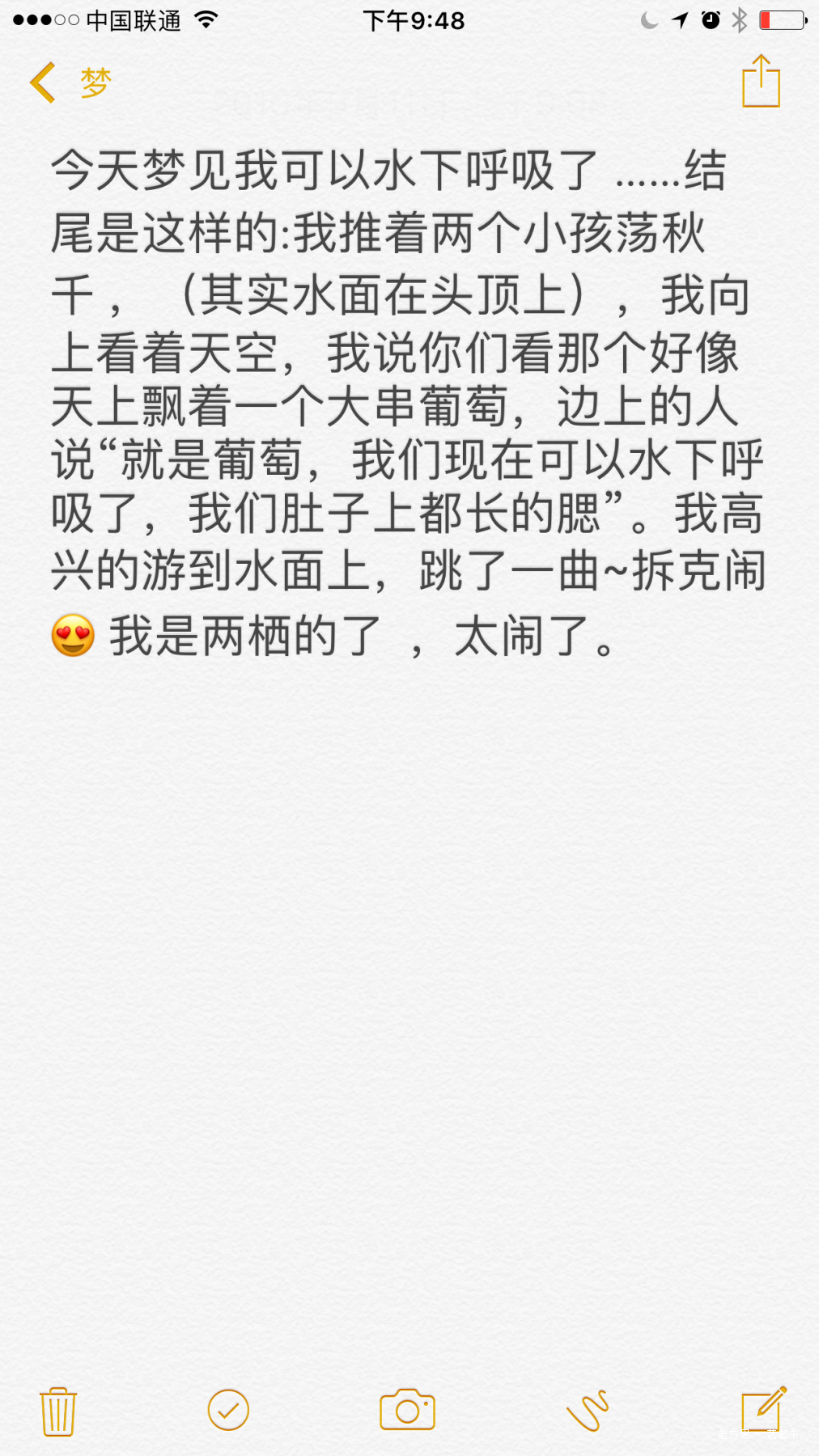Insert a photo with the camera icon
Screen dimensions: 819x1456
(x=407, y=1410)
